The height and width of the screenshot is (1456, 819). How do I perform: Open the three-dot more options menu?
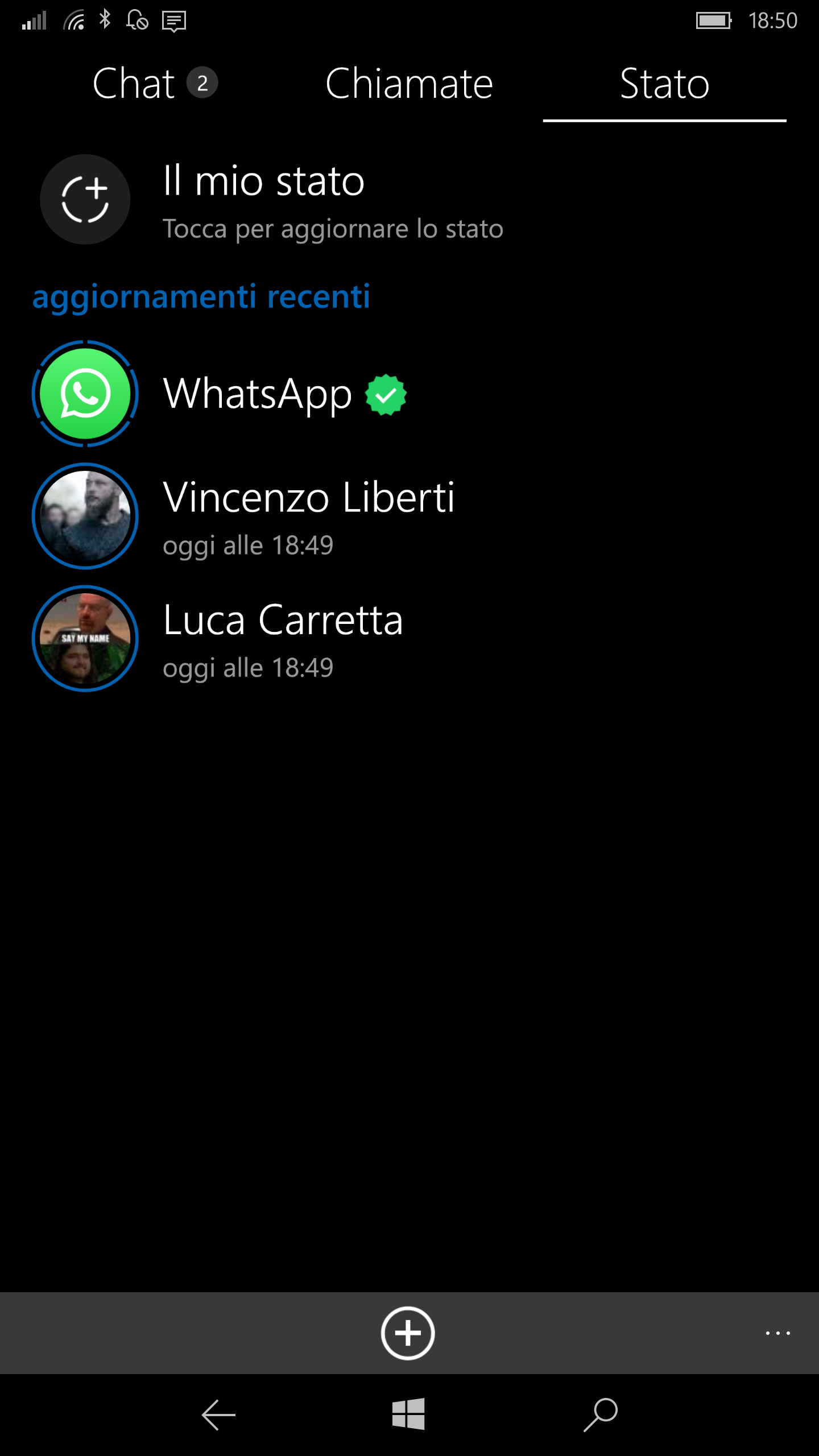click(777, 1333)
